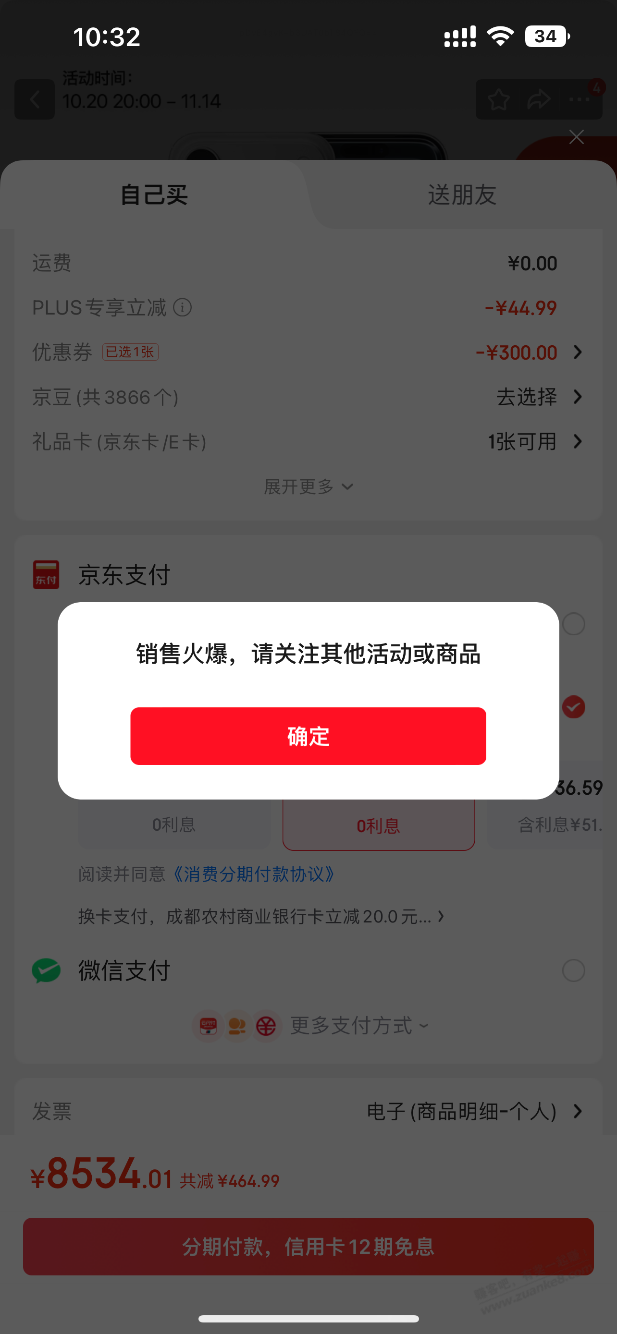Share this product via the share arrow
Screen dimensions: 617x1334
539,100
